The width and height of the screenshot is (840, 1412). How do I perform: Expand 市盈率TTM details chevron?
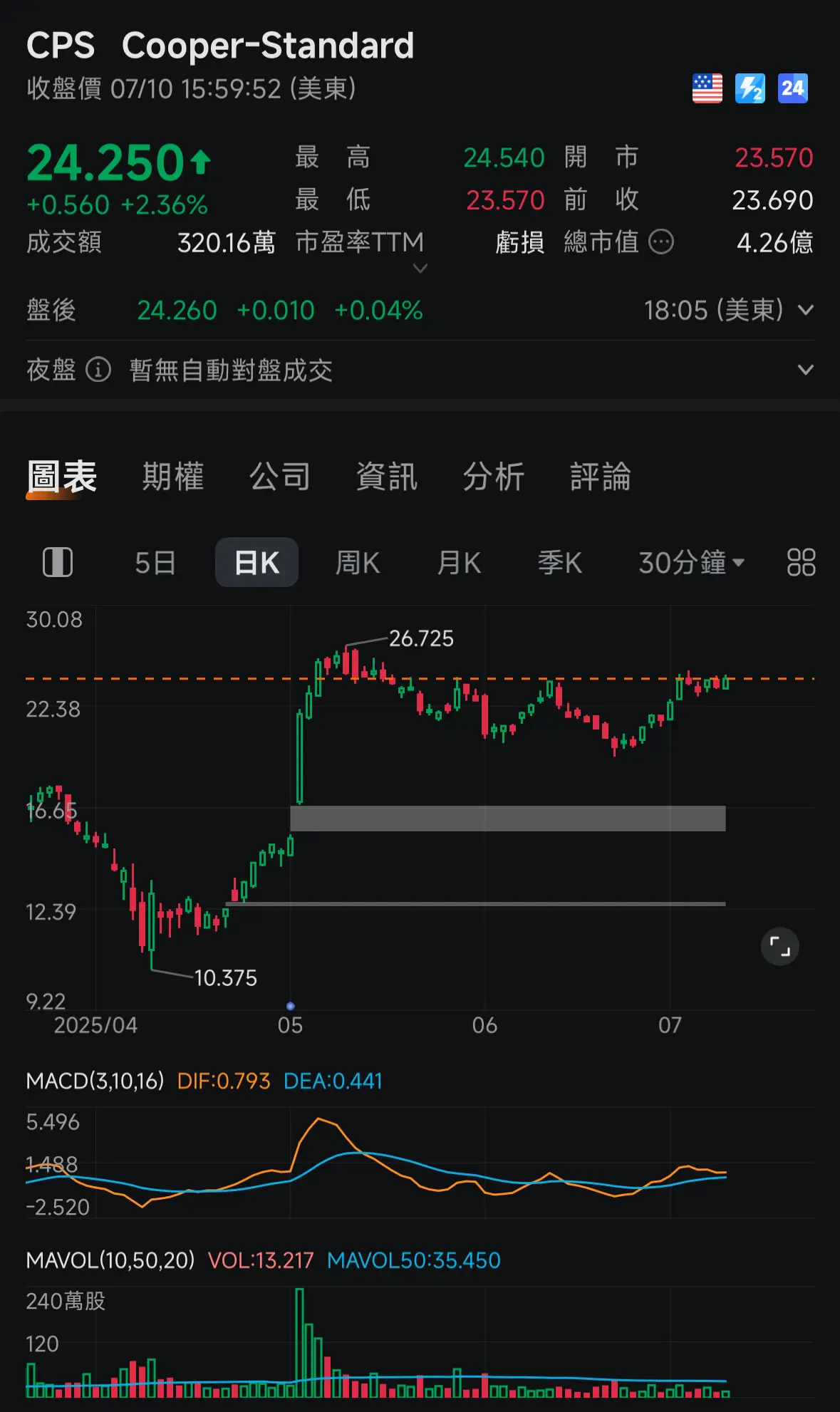click(420, 269)
